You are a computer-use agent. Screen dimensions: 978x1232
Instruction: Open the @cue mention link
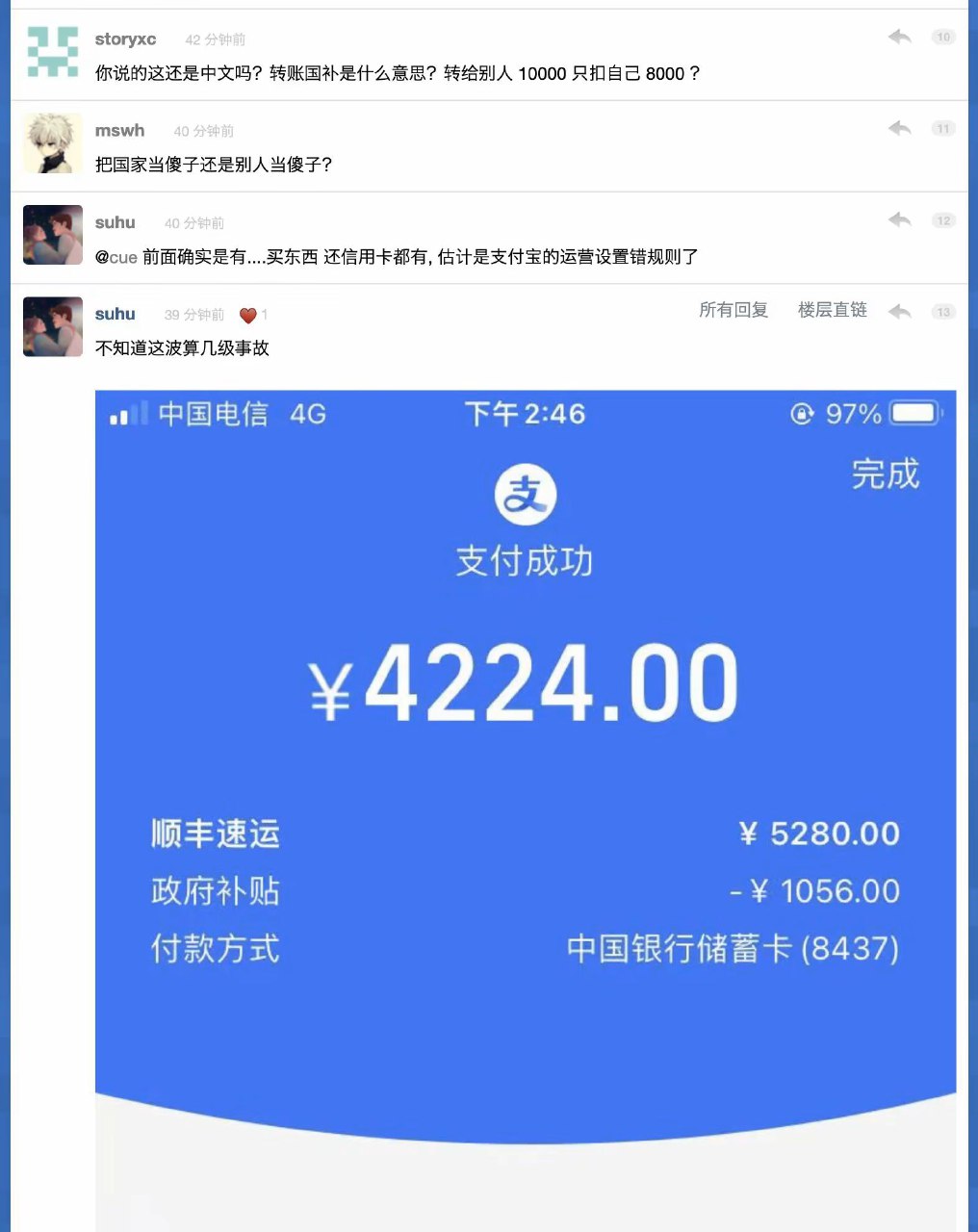coord(116,257)
